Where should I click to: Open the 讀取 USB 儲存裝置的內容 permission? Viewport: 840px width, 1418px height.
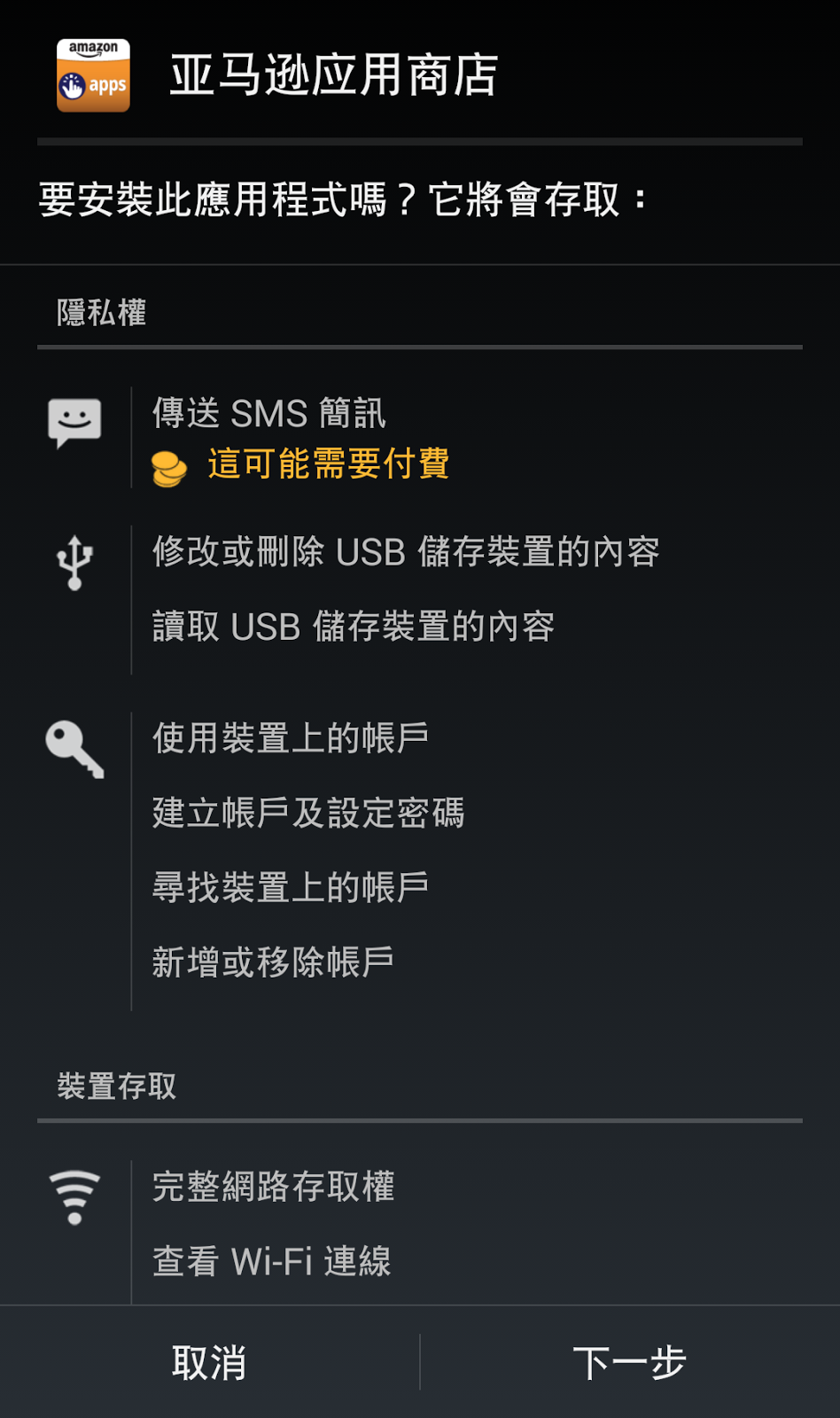(353, 627)
